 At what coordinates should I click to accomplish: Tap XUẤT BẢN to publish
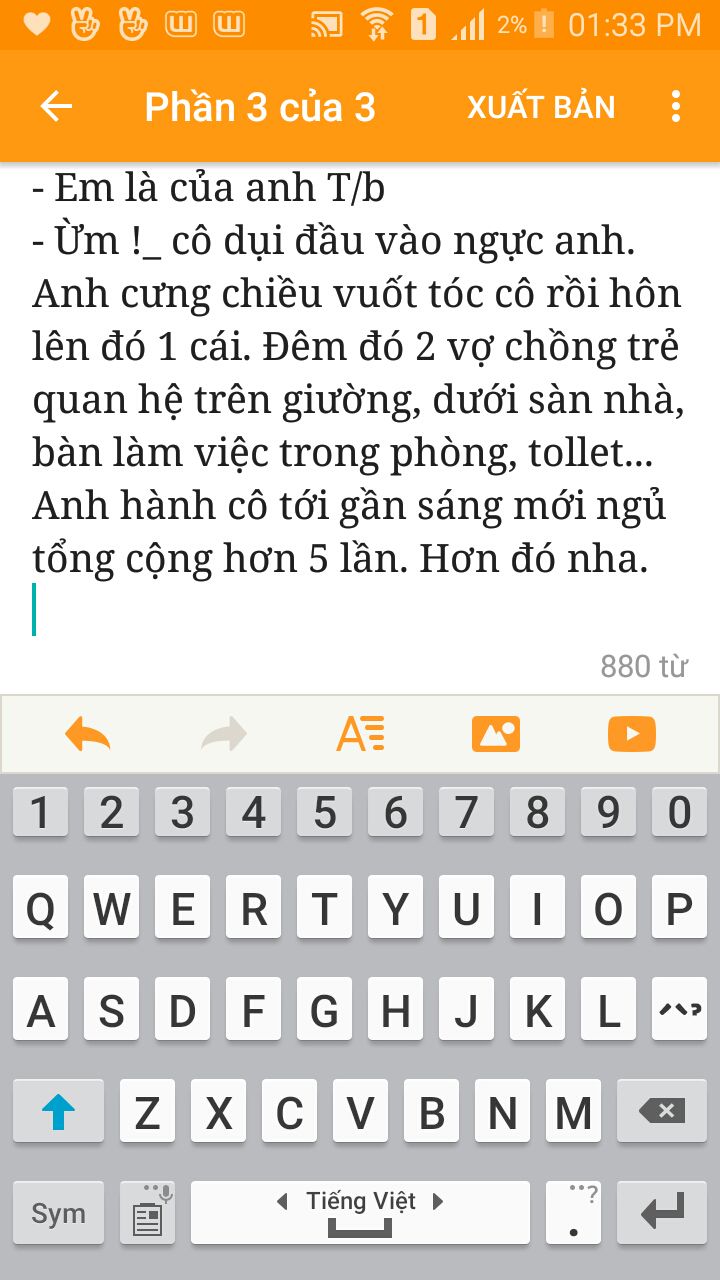coord(541,107)
